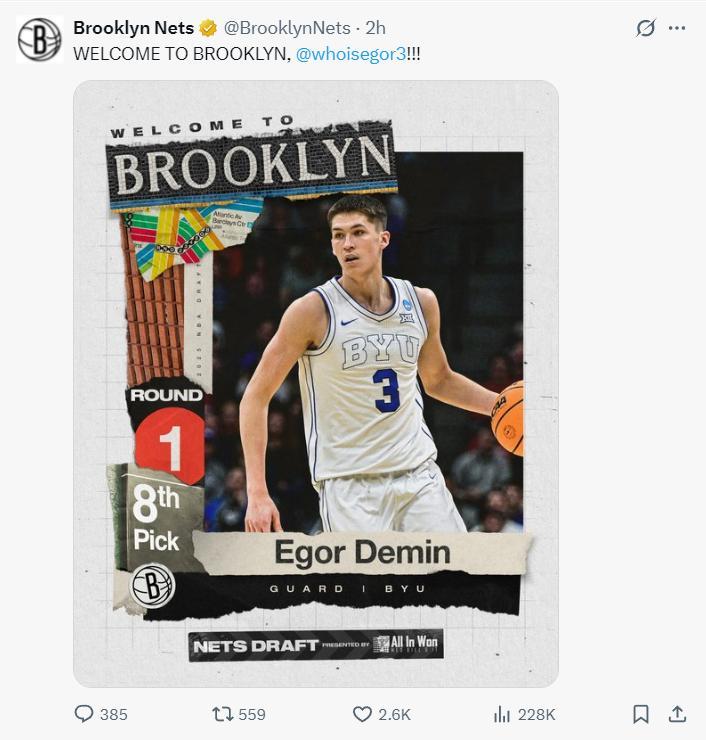Open the Egor Demin draft image
Screen dimensions: 706x740
316,384
